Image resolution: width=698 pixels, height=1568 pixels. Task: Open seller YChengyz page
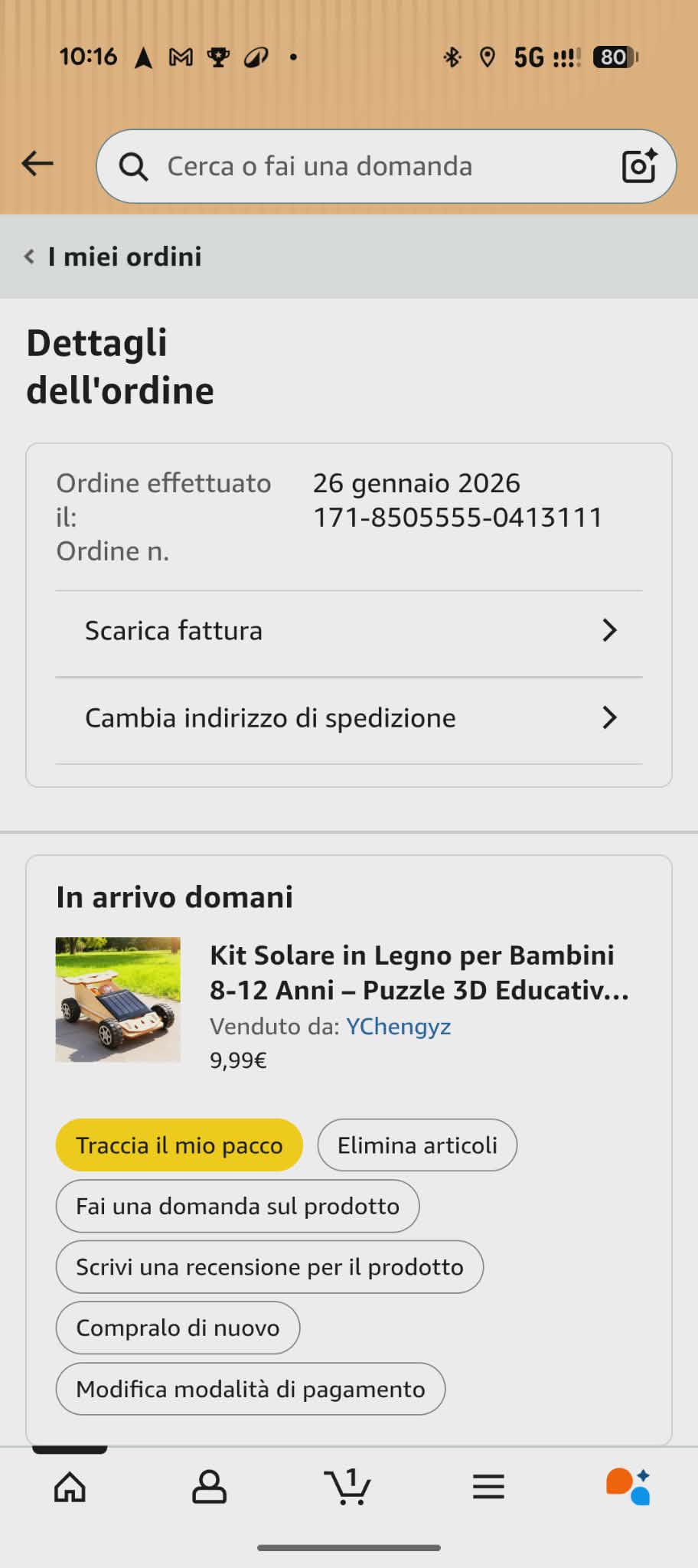click(x=398, y=1027)
